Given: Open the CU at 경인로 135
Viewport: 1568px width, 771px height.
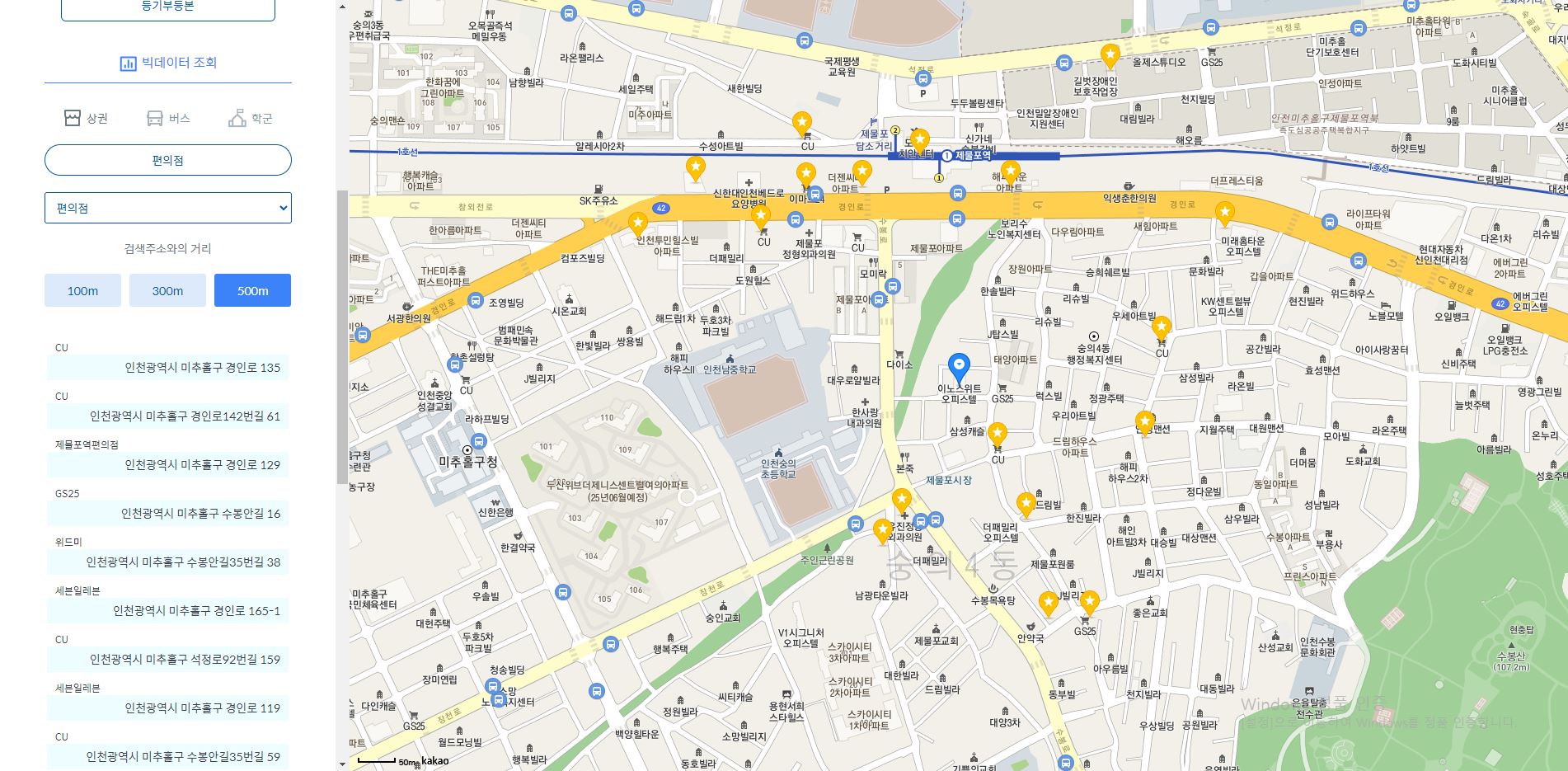Looking at the screenshot, I should pos(168,367).
